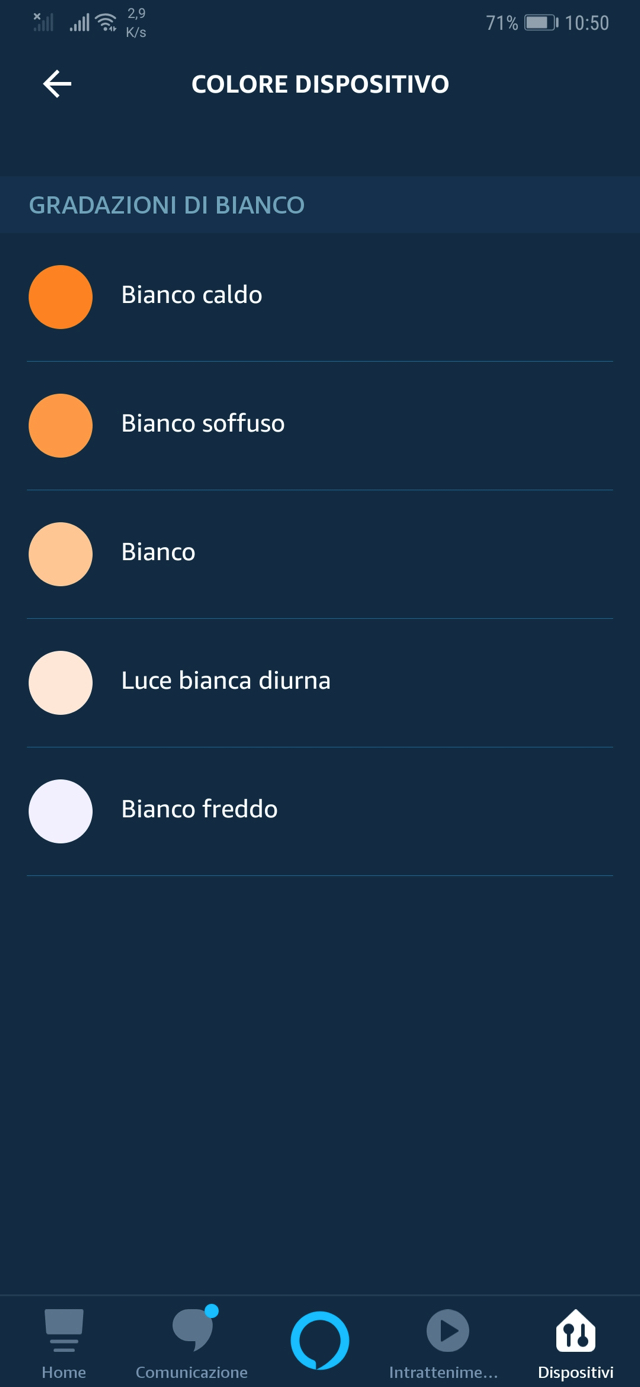Activate the Alexa voice button
The image size is (640, 1387).
[x=320, y=1340]
